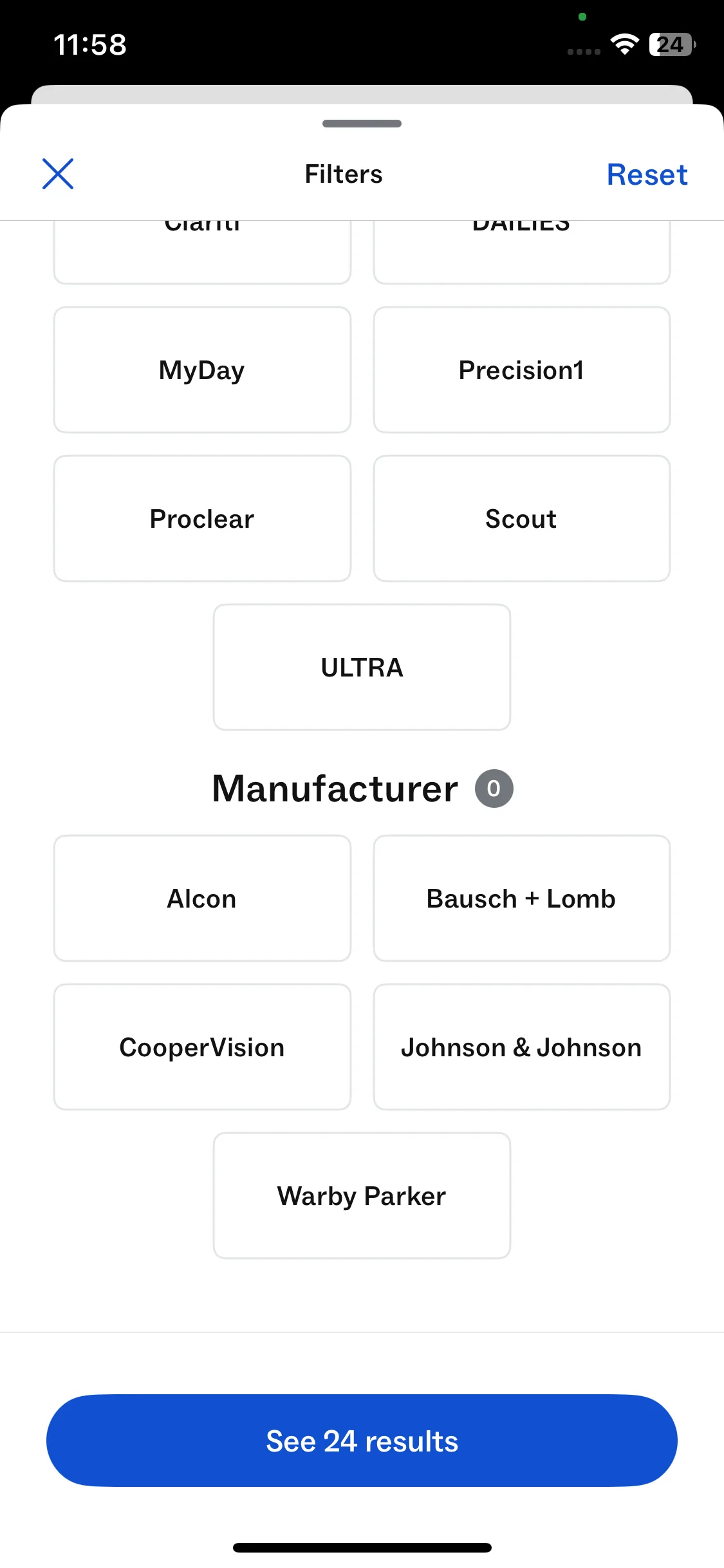Pick Warby Parker manufacturer
This screenshot has height=1568, width=724.
362,1196
